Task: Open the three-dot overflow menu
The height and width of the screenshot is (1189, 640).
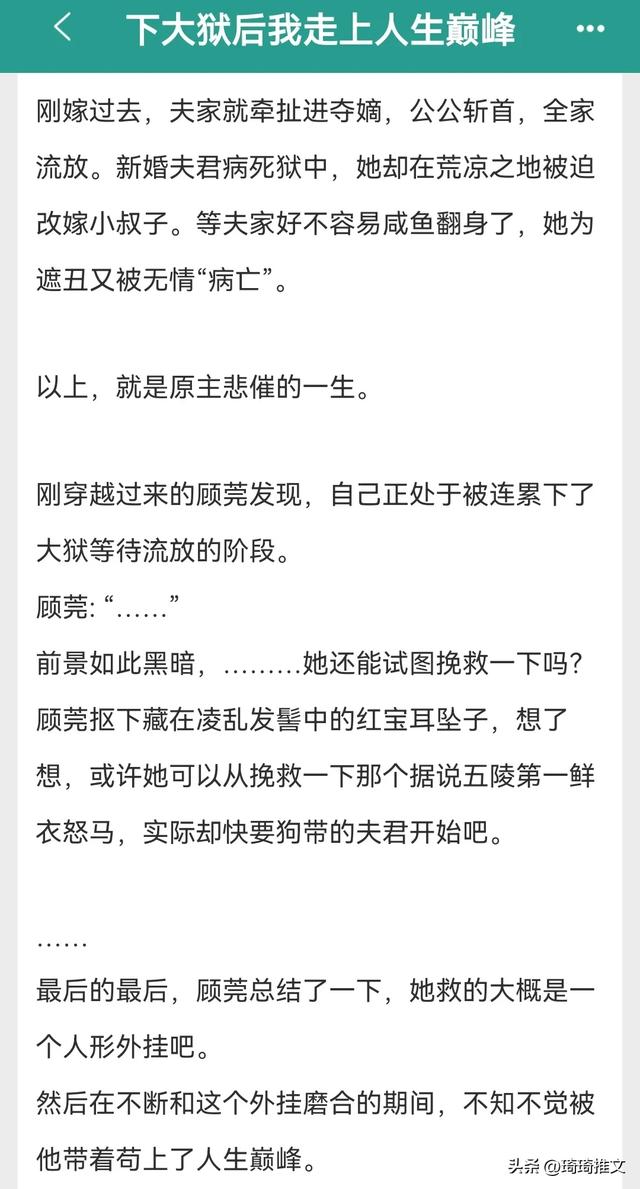Action: pos(591,30)
